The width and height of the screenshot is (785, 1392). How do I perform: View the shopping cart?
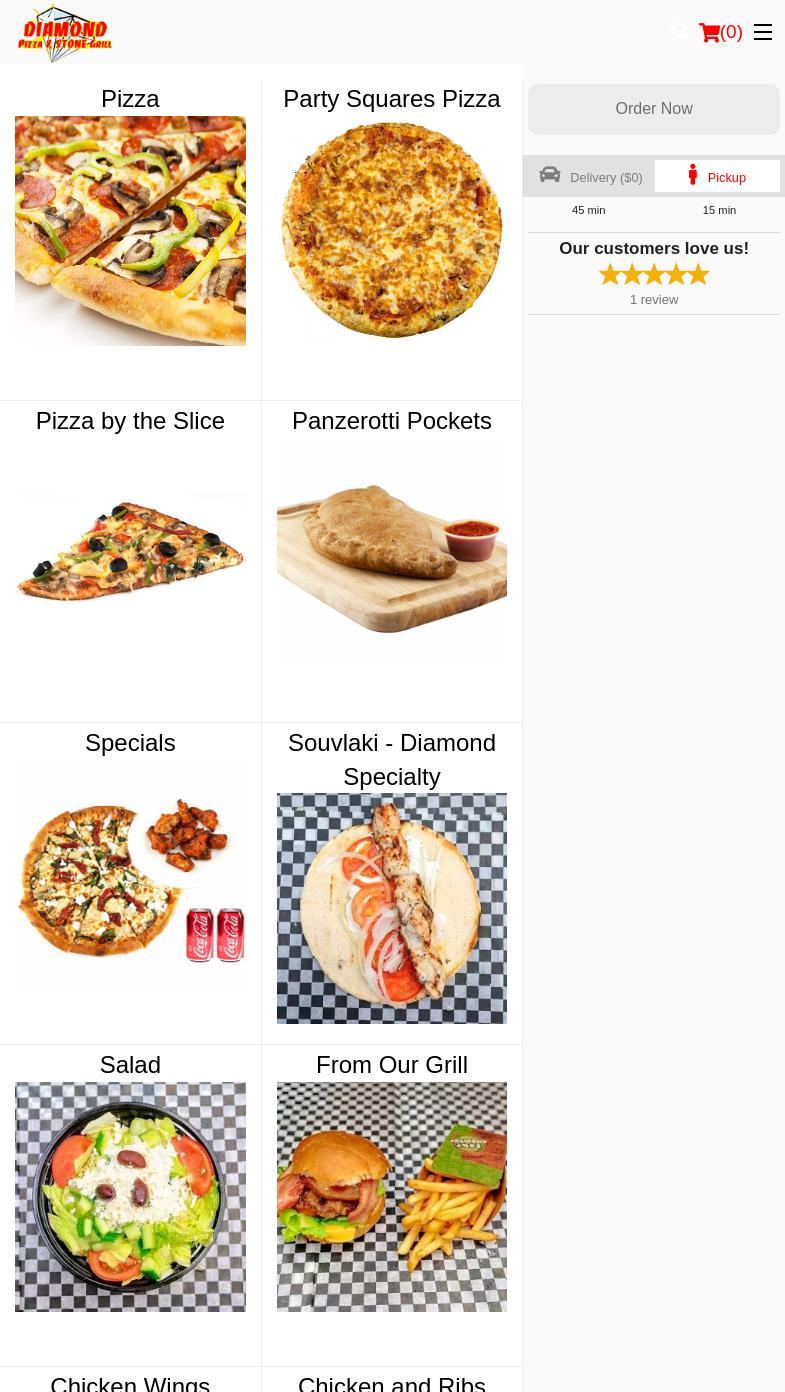tap(720, 32)
